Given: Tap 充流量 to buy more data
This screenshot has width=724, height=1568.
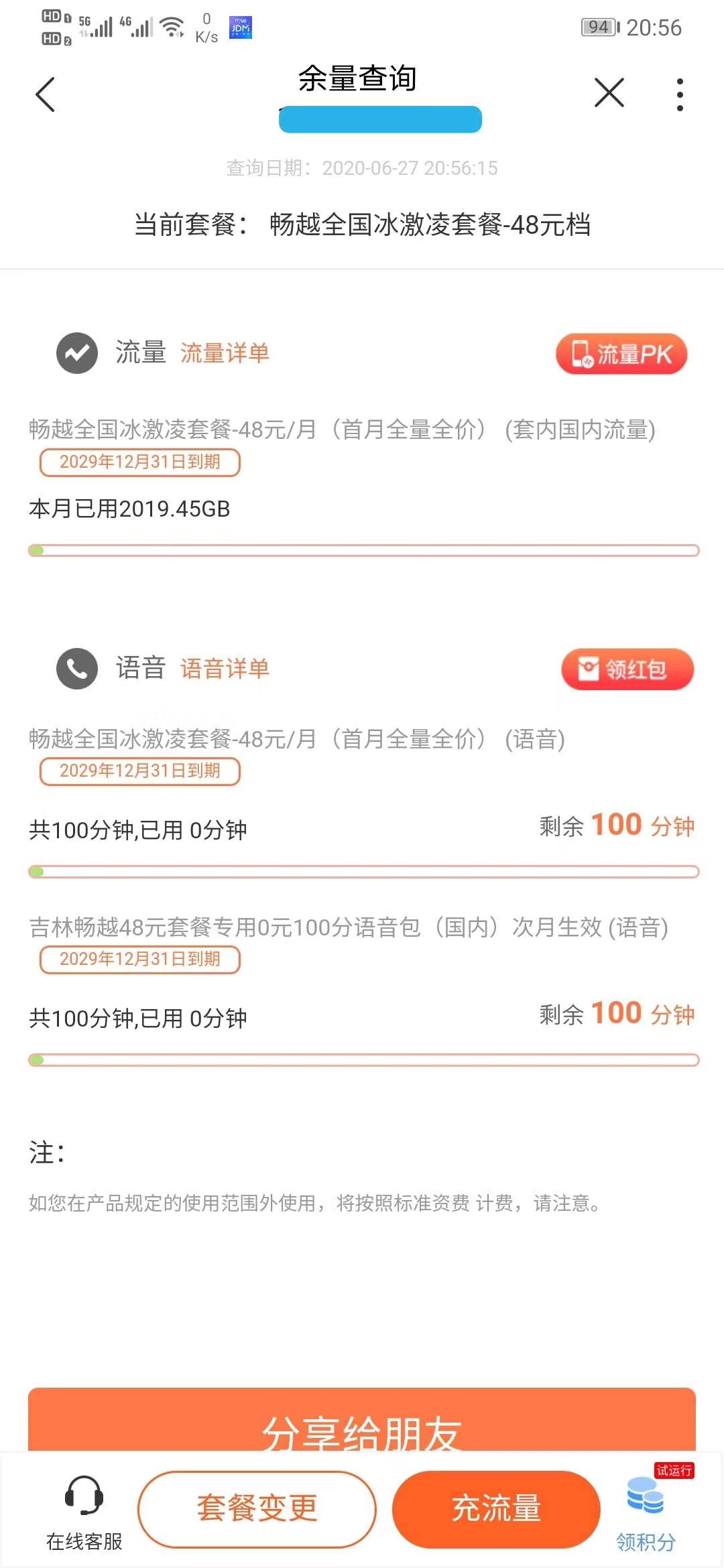Looking at the screenshot, I should (496, 1509).
